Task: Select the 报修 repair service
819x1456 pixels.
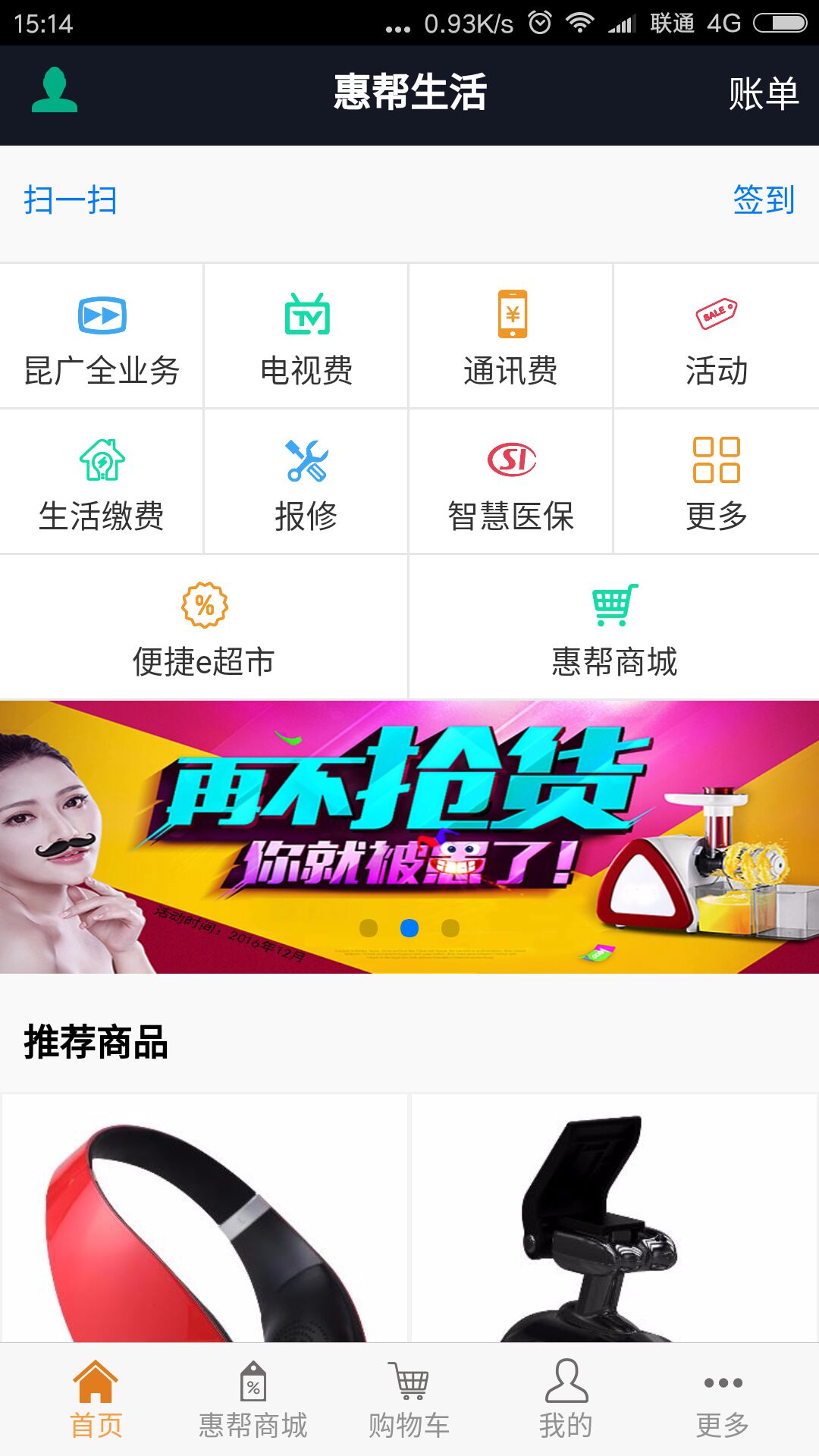Action: pos(306,482)
